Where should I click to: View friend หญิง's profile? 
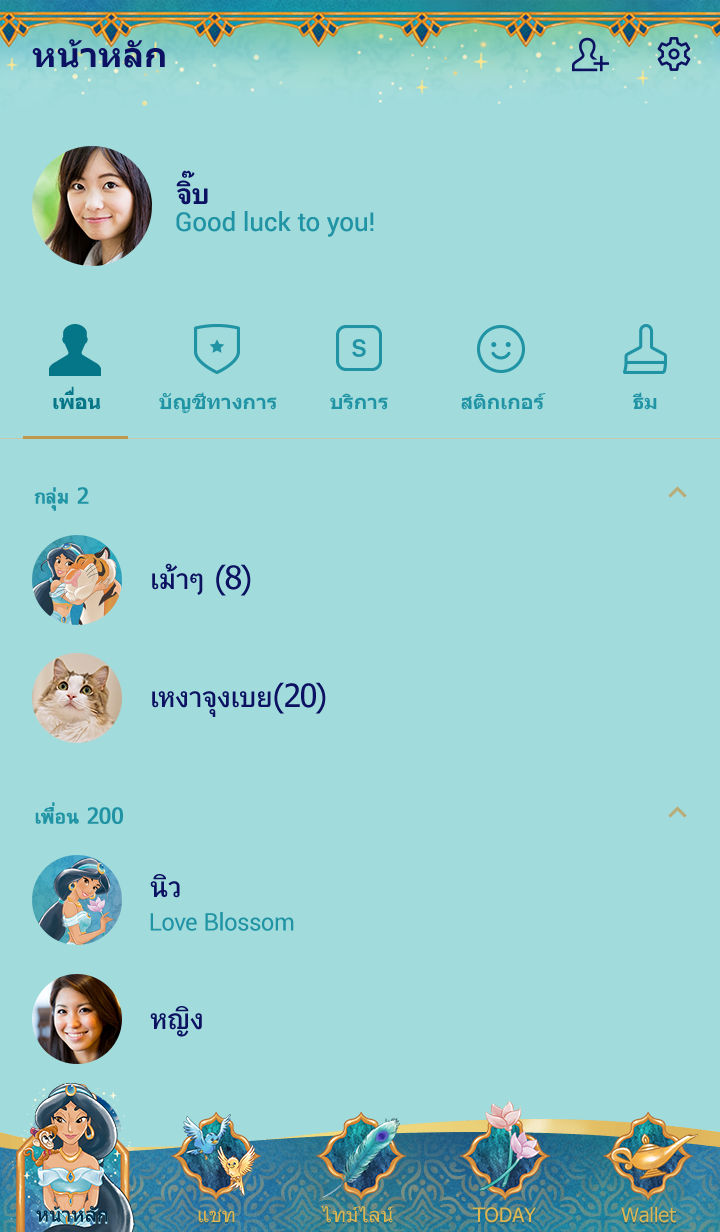176,1019
